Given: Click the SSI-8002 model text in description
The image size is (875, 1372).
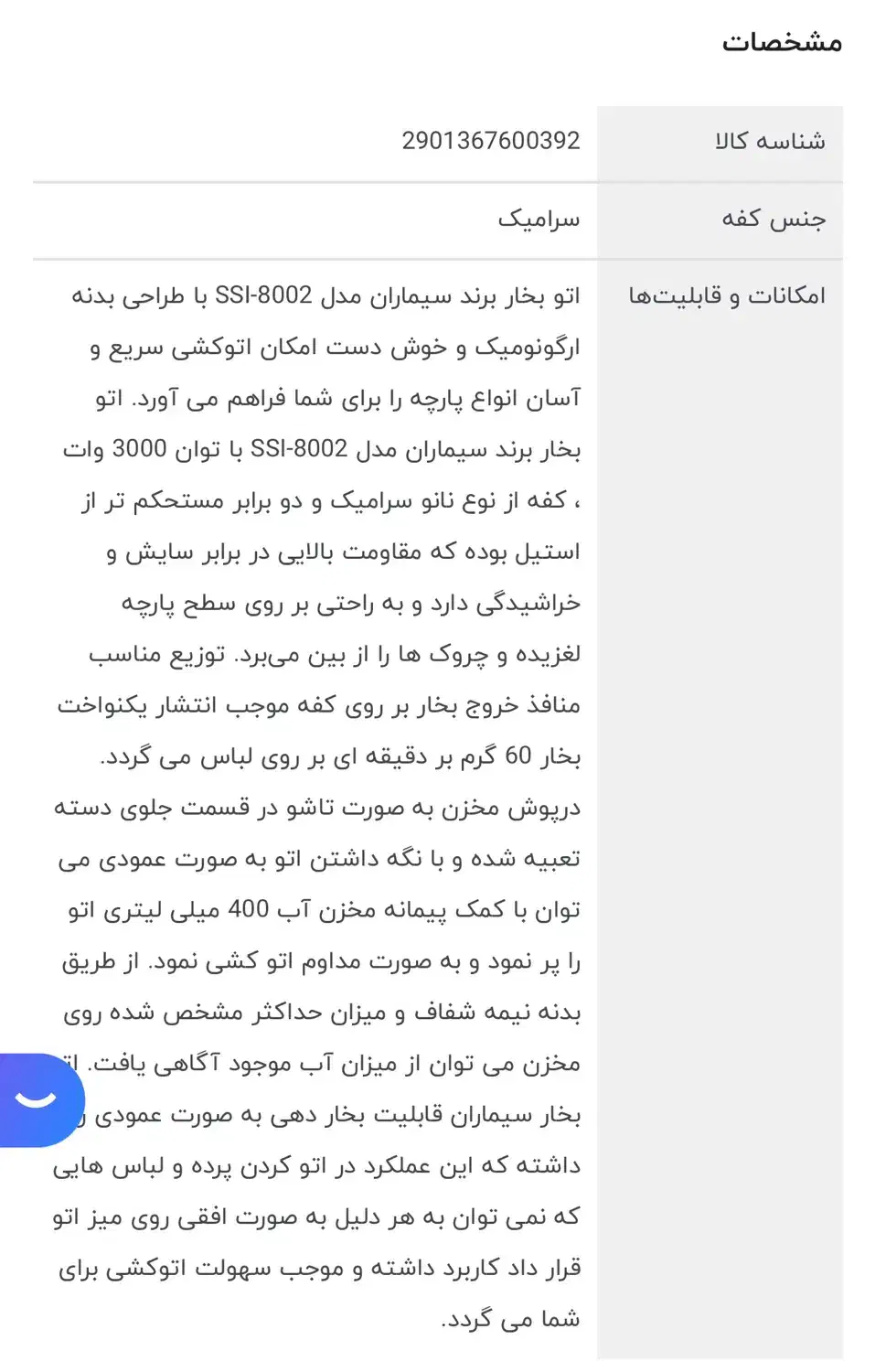Looking at the screenshot, I should [261, 295].
